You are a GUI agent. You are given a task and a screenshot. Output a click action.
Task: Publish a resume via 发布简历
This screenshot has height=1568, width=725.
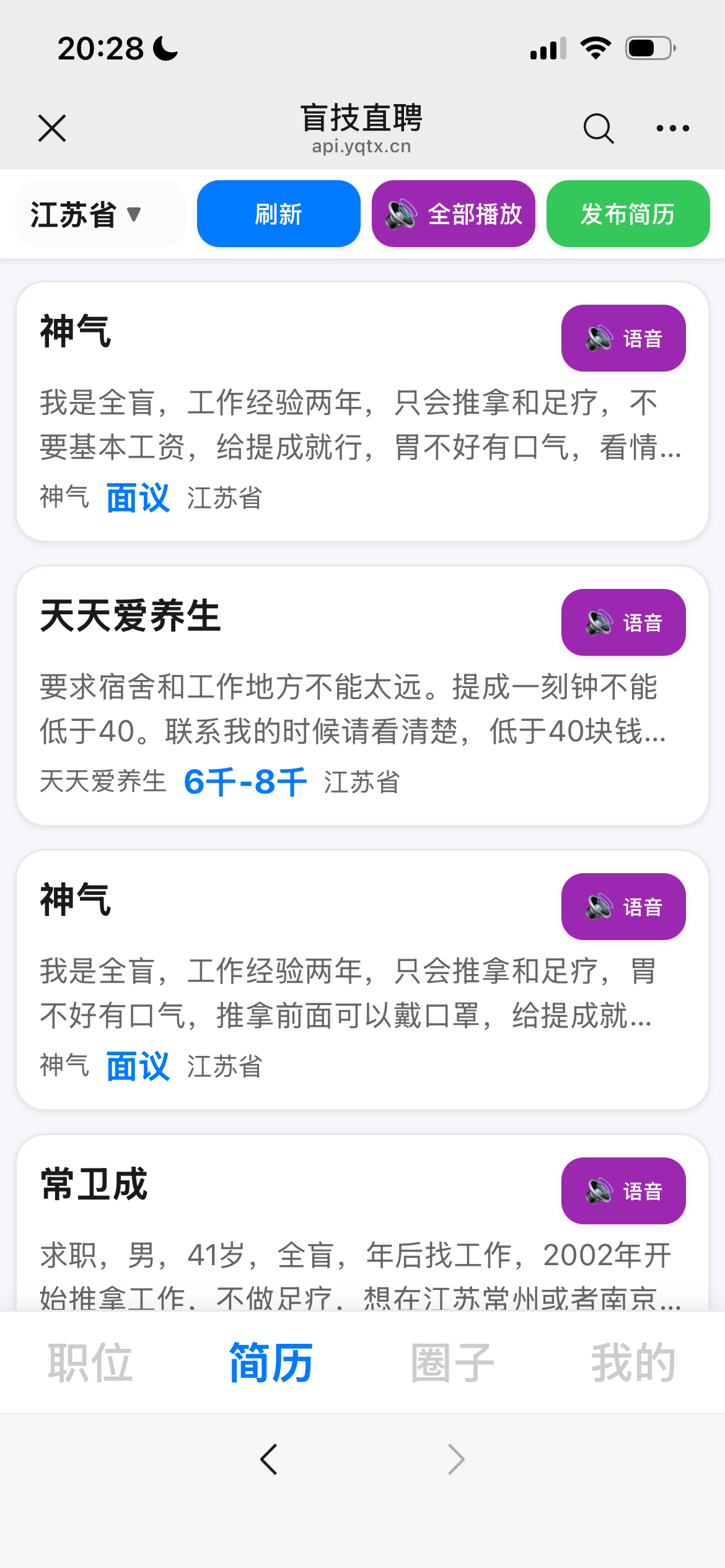coord(627,213)
